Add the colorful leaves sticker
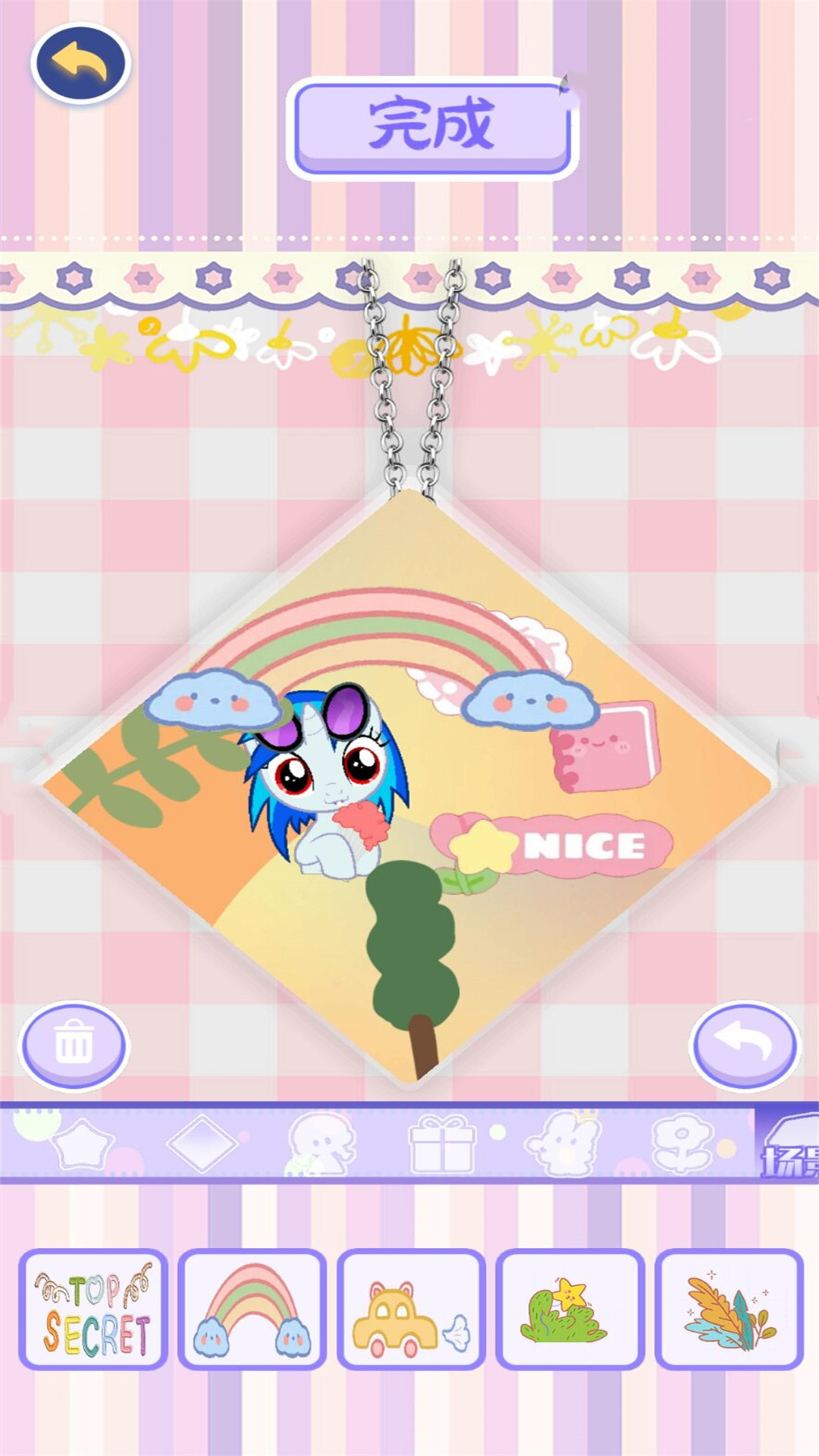The width and height of the screenshot is (819, 1456). (x=729, y=1309)
